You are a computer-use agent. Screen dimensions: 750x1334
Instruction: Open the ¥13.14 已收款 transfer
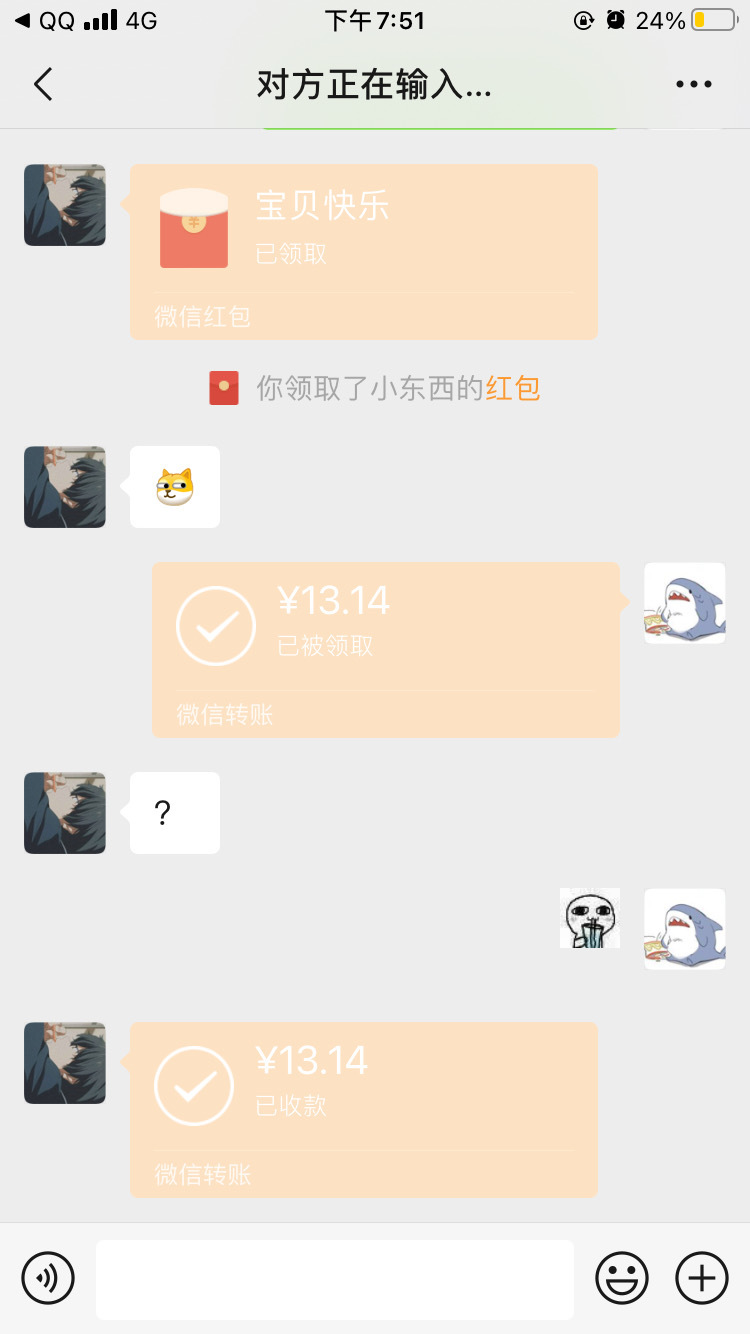coord(364,1110)
